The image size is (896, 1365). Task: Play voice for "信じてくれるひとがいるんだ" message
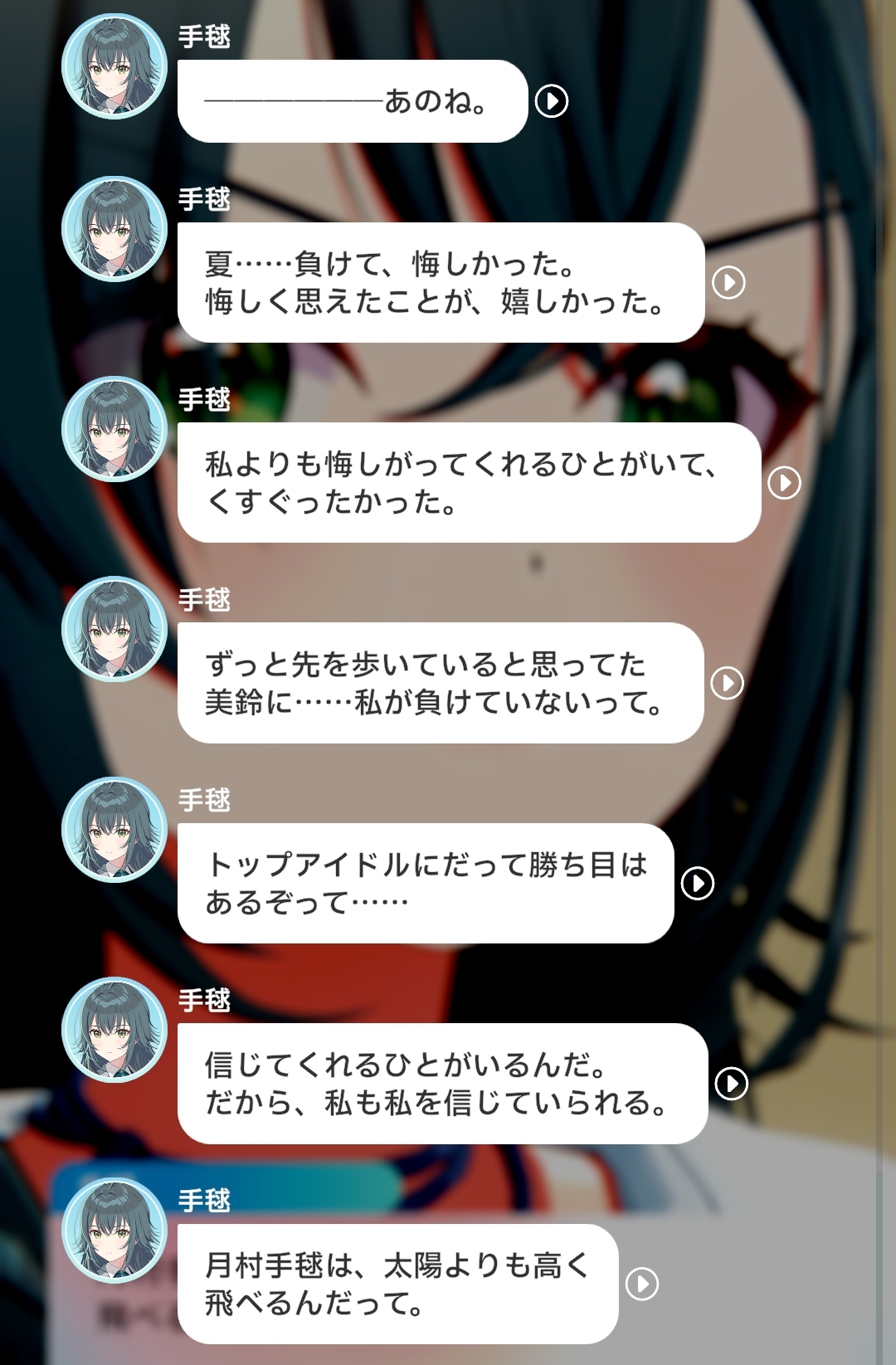pyautogui.click(x=732, y=1084)
